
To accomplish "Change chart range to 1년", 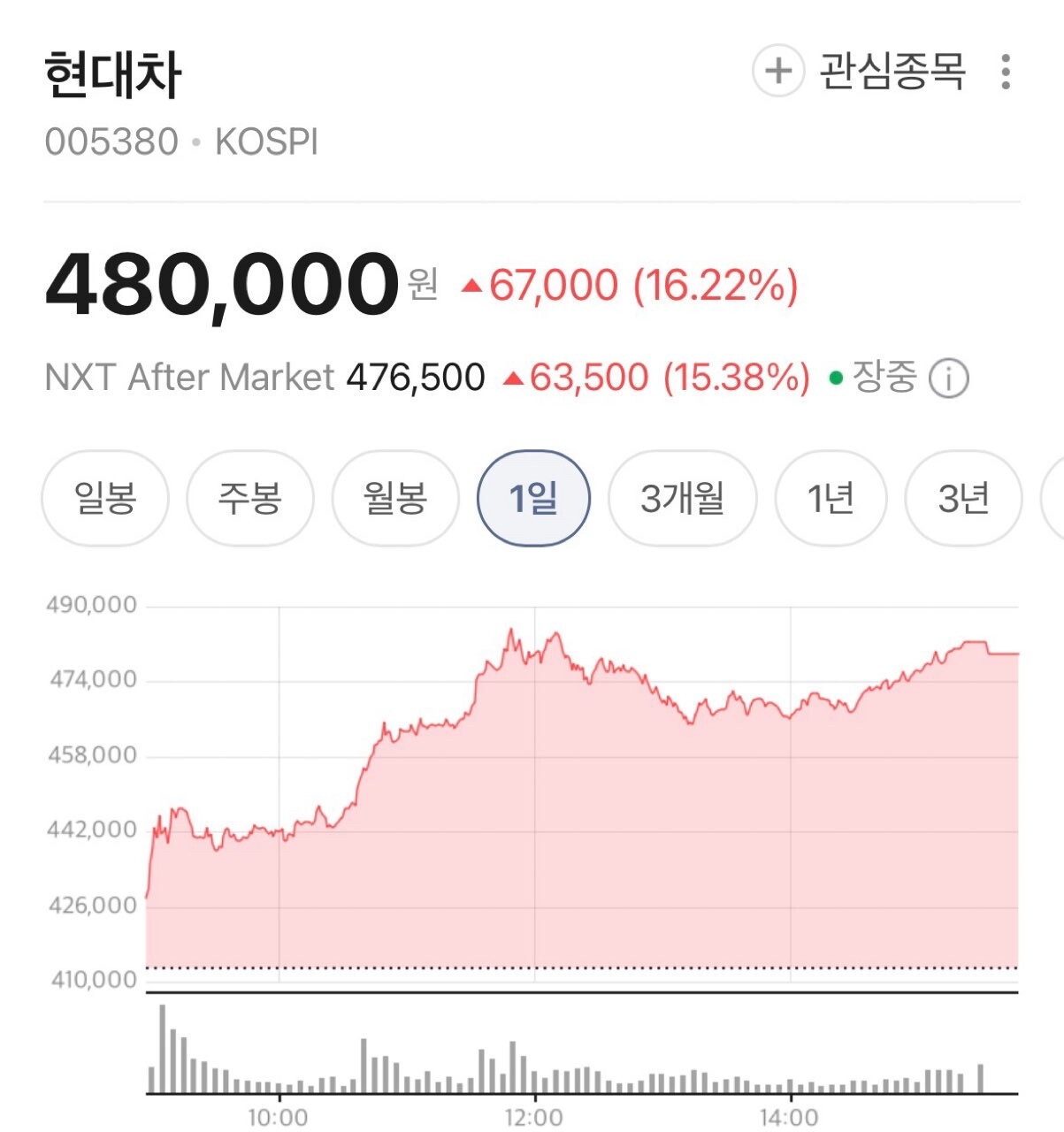I will (x=831, y=499).
